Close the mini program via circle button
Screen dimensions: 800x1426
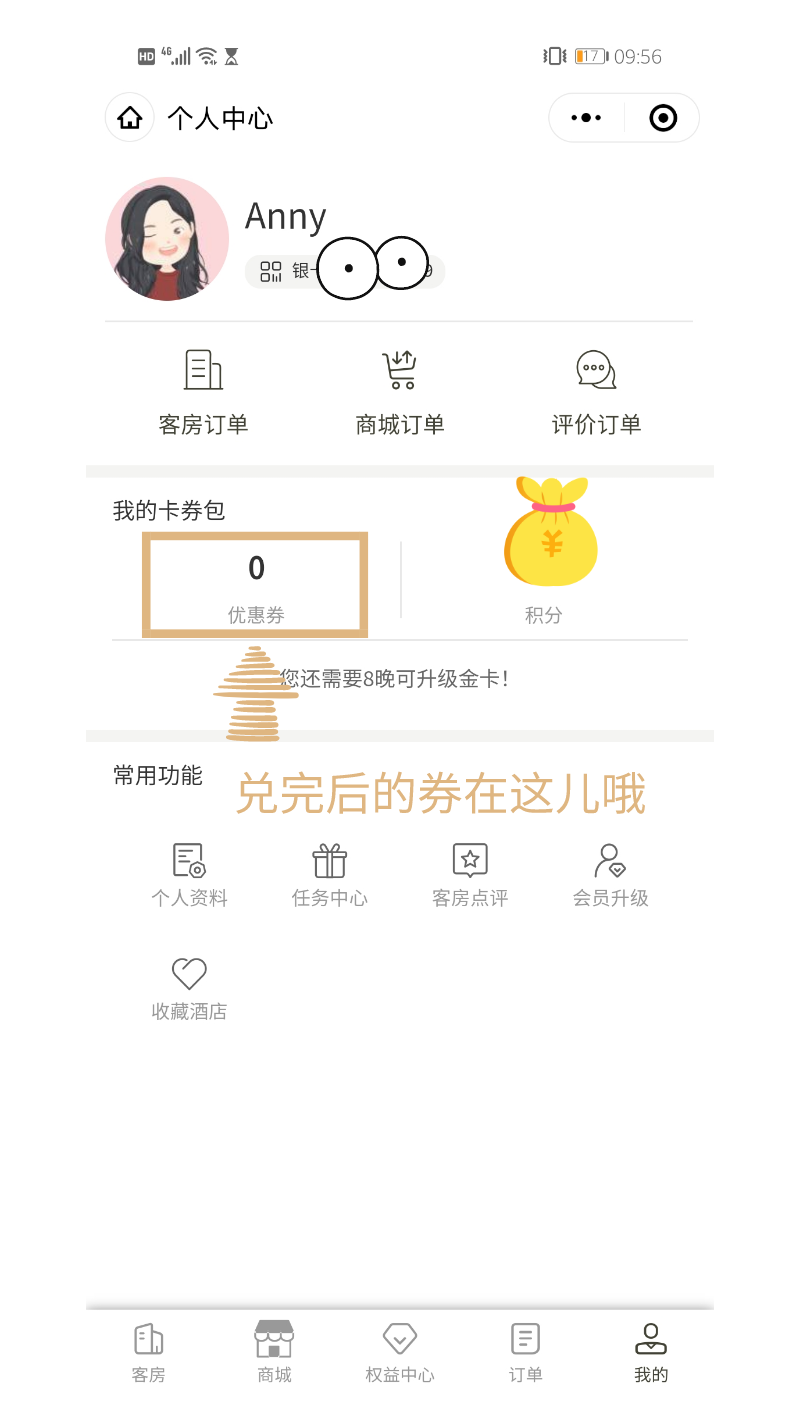click(x=663, y=118)
